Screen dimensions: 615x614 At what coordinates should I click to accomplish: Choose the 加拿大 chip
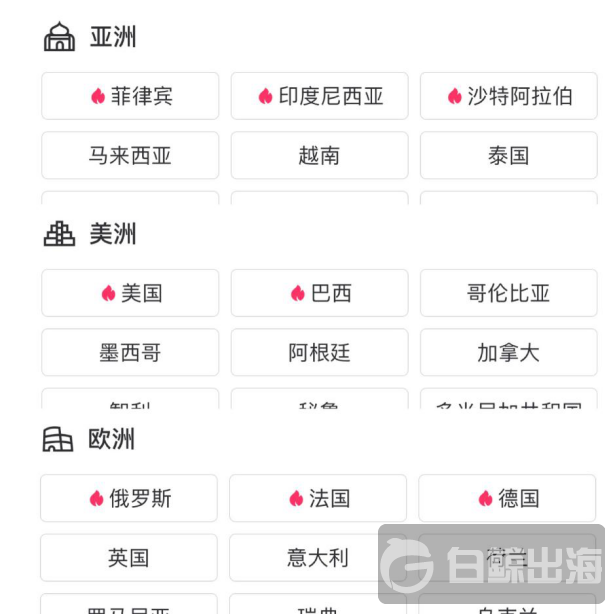click(x=508, y=352)
